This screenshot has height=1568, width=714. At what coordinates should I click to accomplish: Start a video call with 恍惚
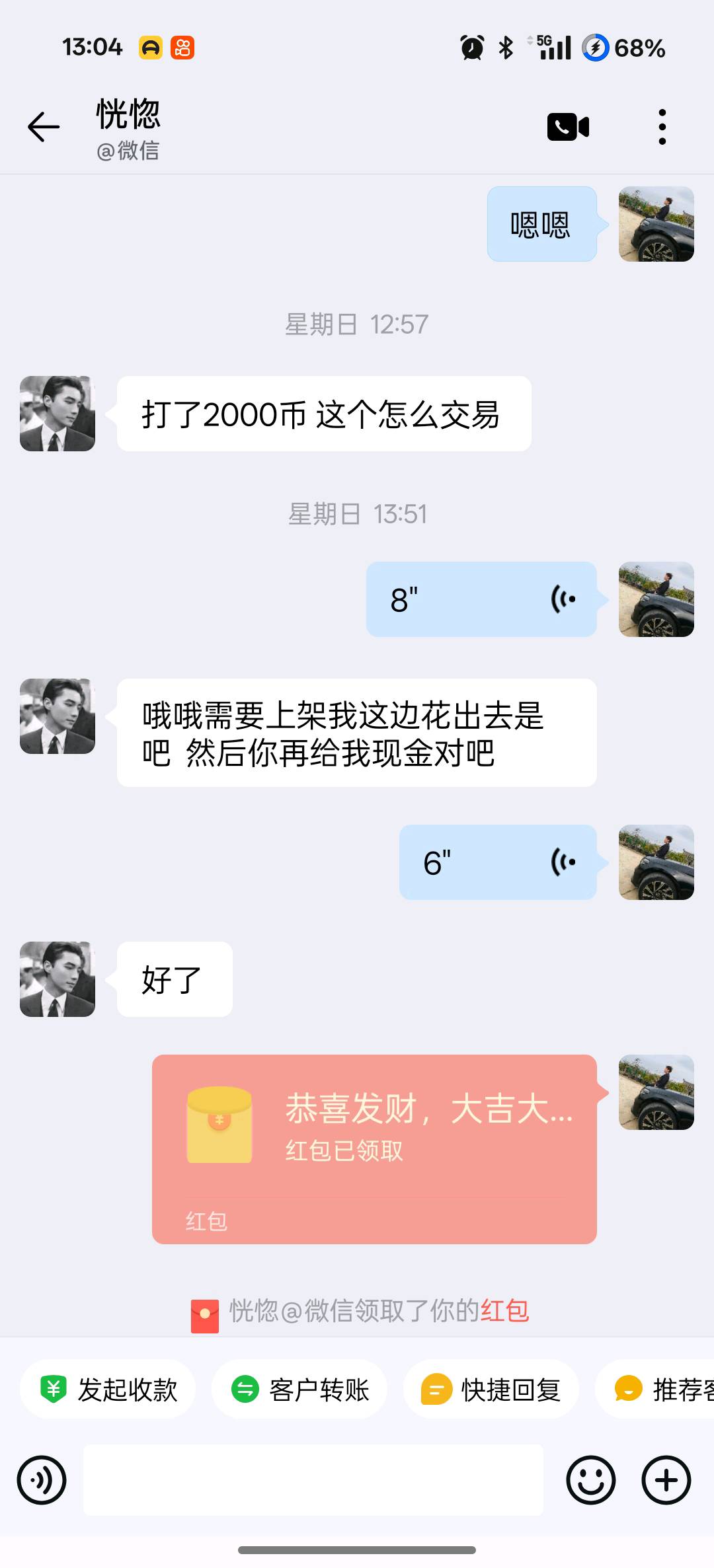click(567, 126)
